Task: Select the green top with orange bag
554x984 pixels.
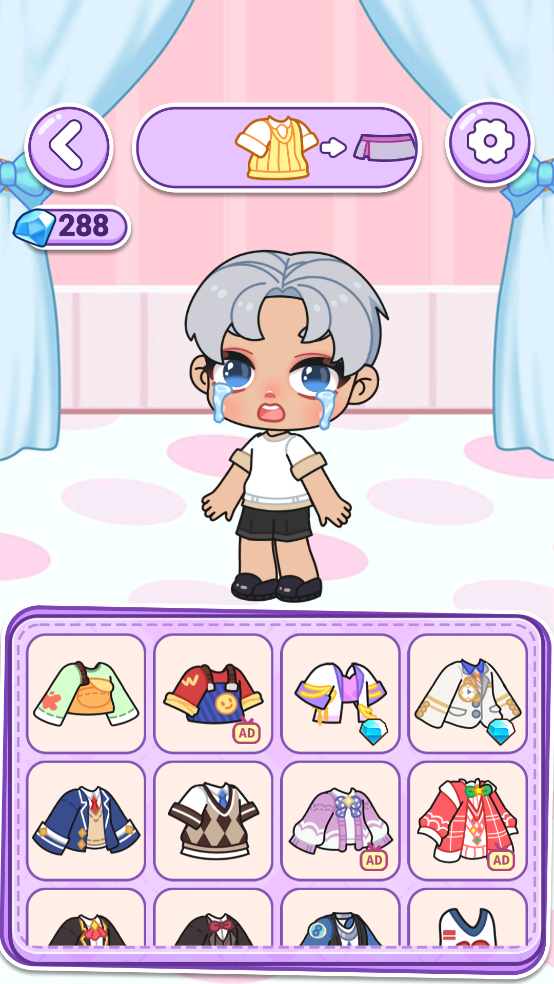Action: pyautogui.click(x=86, y=693)
